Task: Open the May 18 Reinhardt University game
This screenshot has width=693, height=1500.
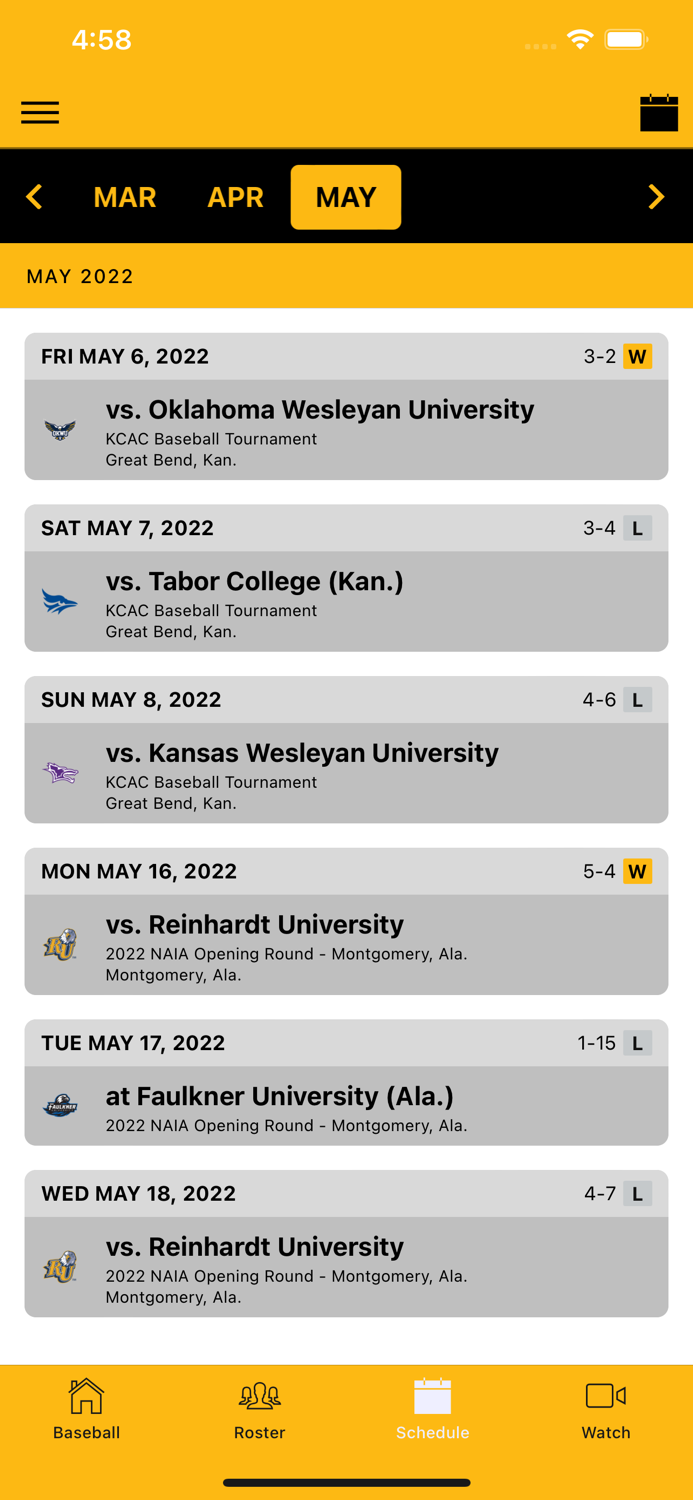Action: point(346,1244)
